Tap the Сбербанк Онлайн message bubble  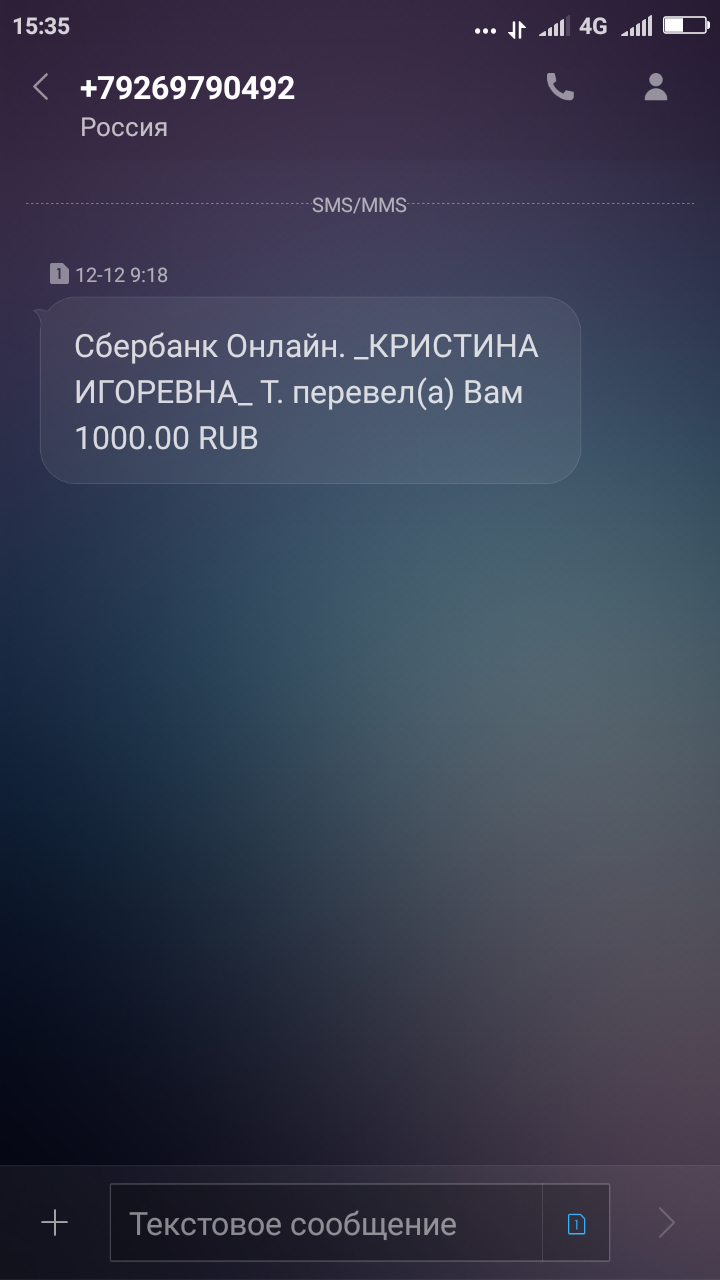point(310,391)
